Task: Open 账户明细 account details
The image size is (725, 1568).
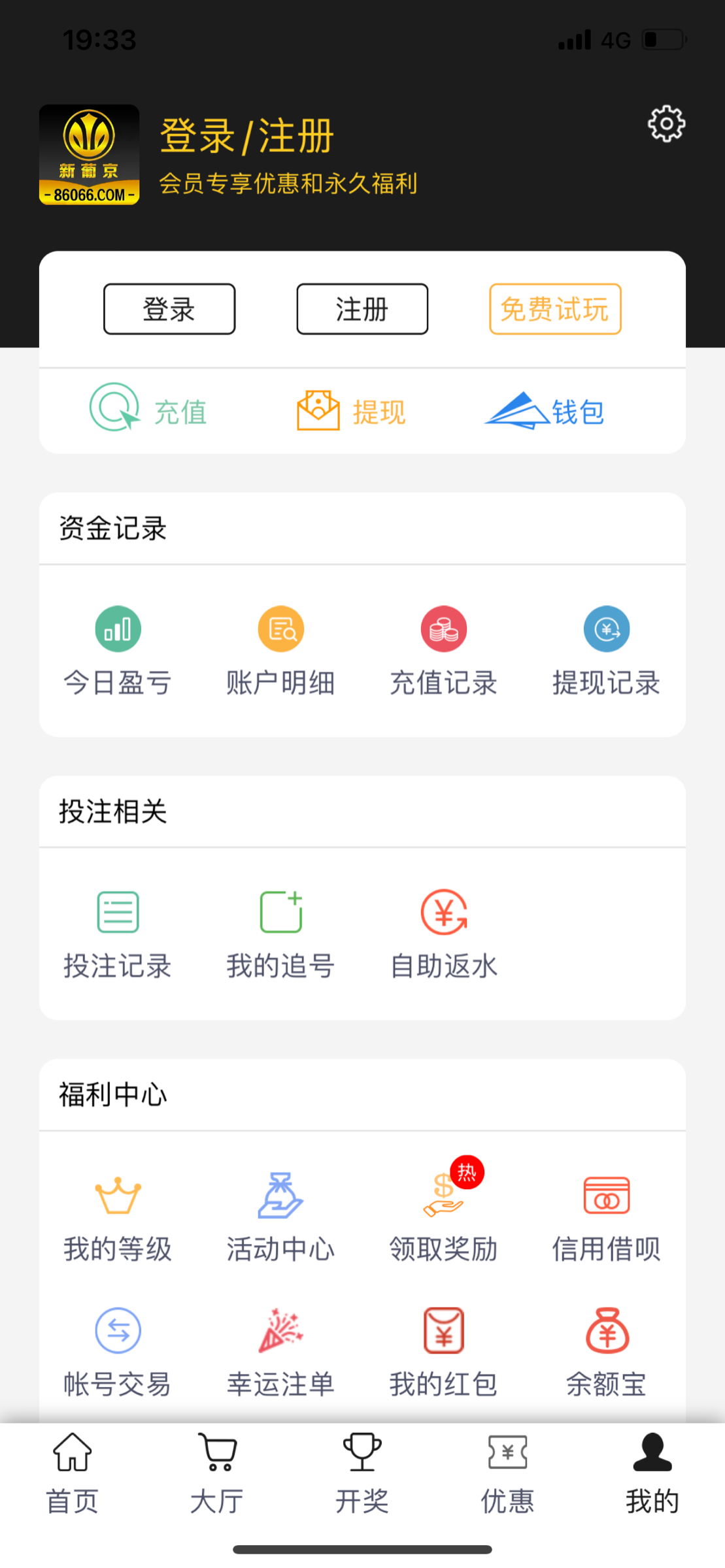Action: click(x=280, y=650)
